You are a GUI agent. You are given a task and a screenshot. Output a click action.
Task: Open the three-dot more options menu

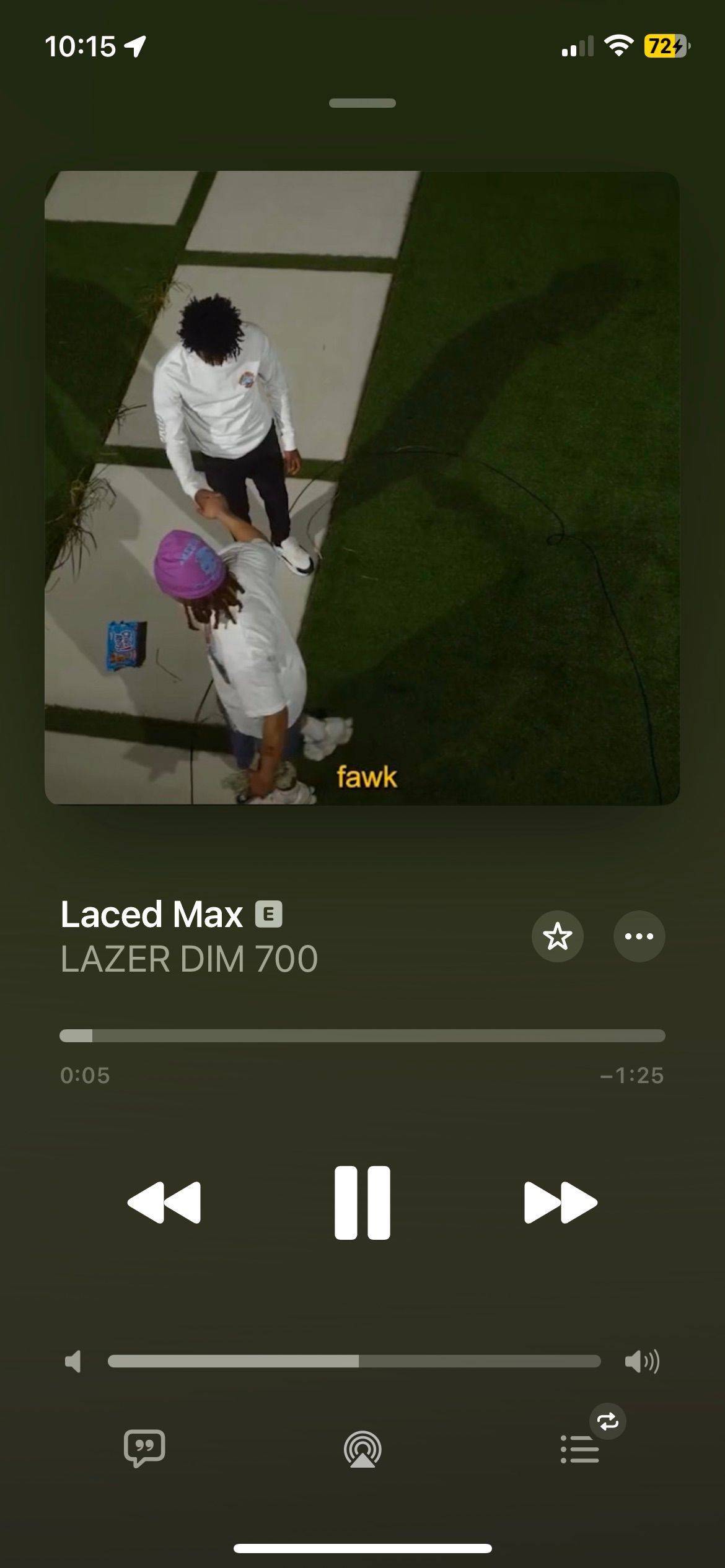coord(639,936)
